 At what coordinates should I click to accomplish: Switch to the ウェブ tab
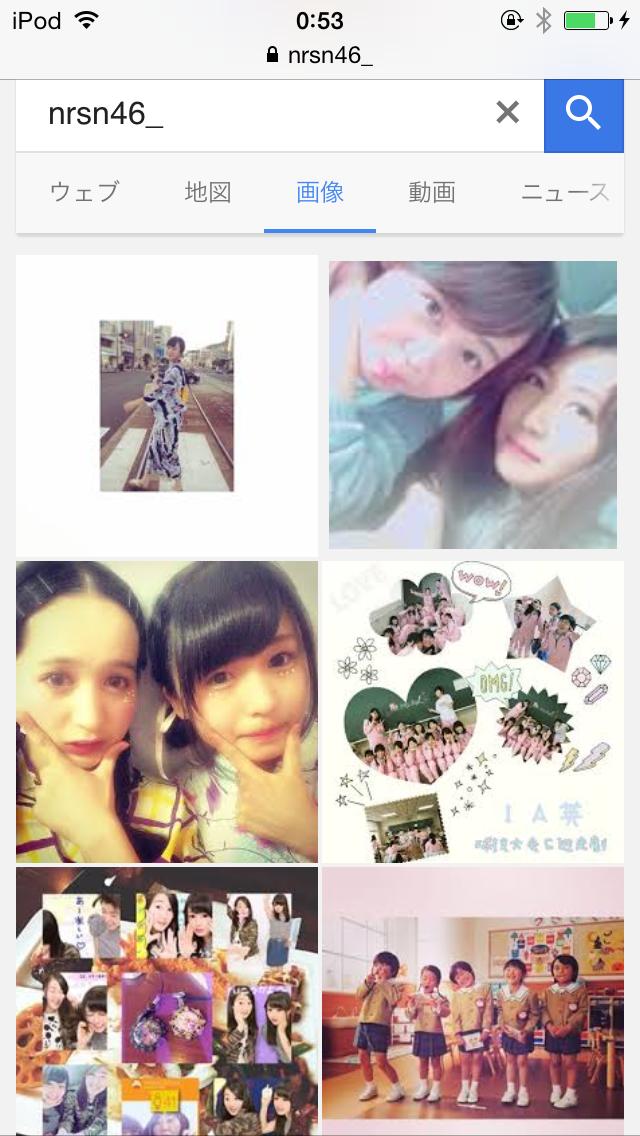click(x=85, y=193)
